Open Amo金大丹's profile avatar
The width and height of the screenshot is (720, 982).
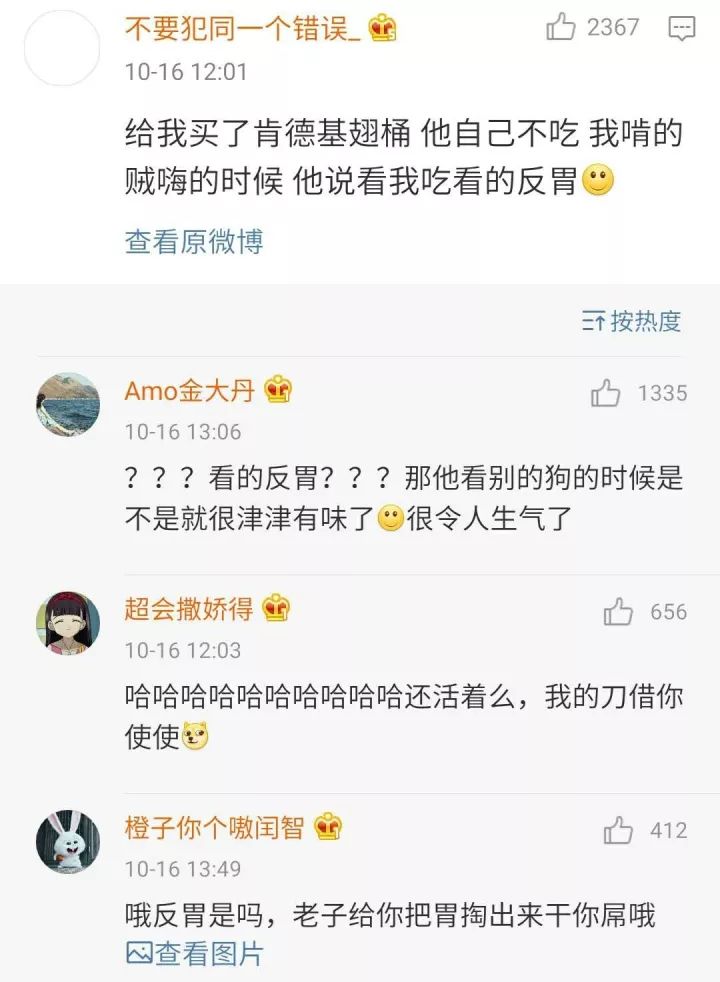(x=68, y=404)
